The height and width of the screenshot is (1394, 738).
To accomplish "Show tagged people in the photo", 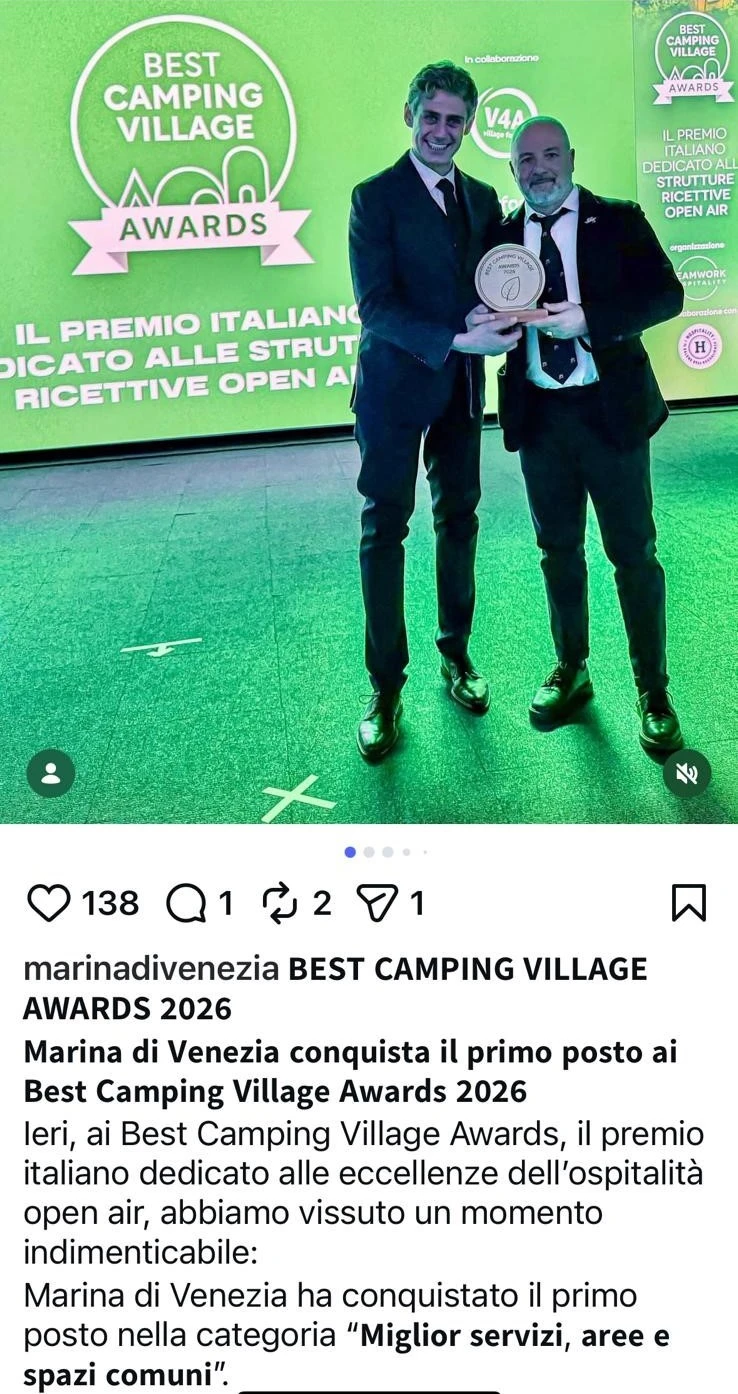I will 51,773.
